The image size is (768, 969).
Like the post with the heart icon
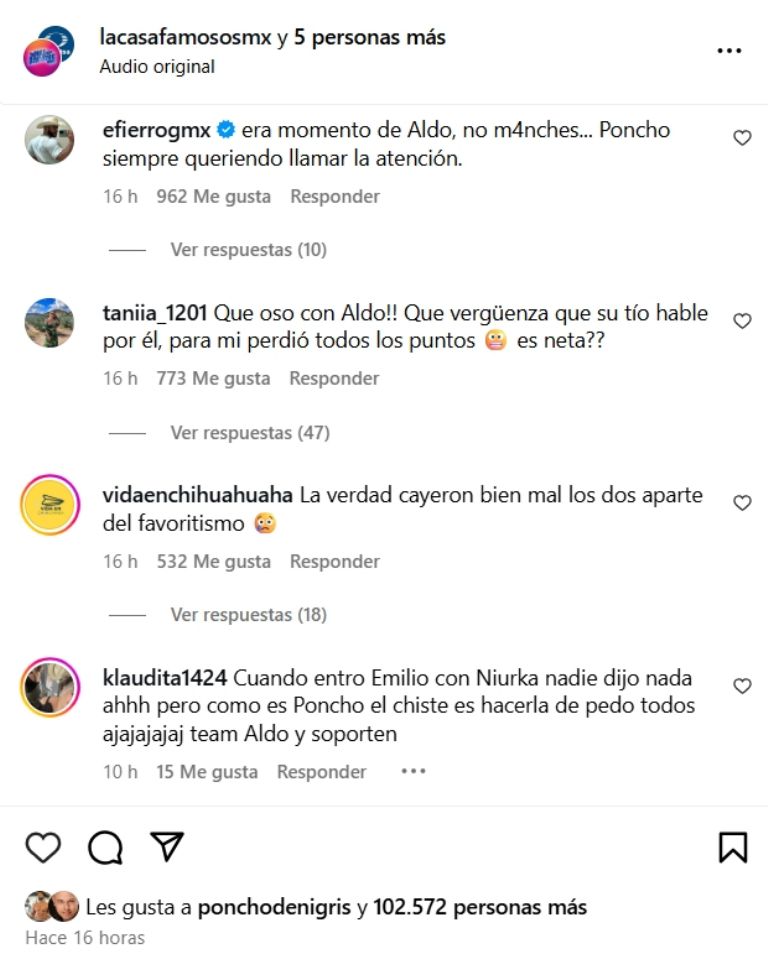[43, 848]
